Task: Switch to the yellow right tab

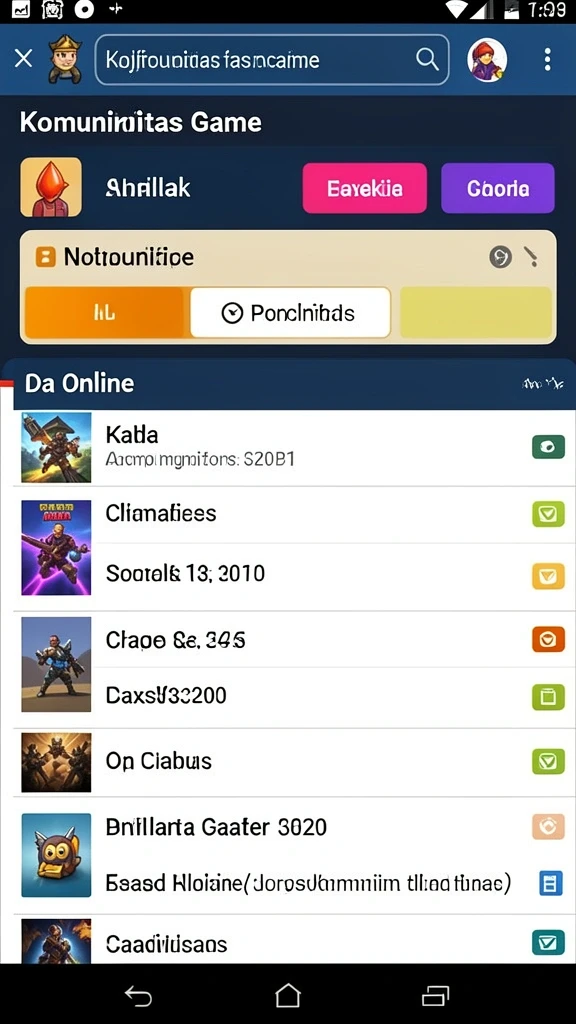Action: pyautogui.click(x=476, y=313)
